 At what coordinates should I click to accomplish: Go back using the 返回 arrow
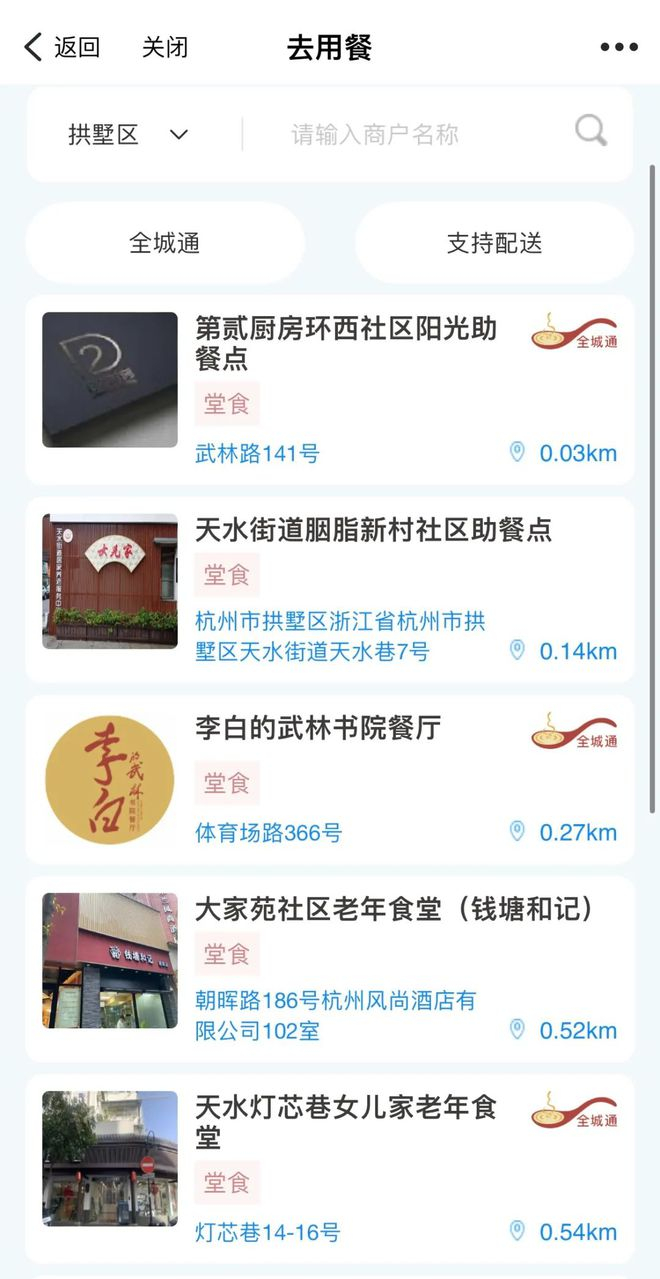(x=60, y=47)
